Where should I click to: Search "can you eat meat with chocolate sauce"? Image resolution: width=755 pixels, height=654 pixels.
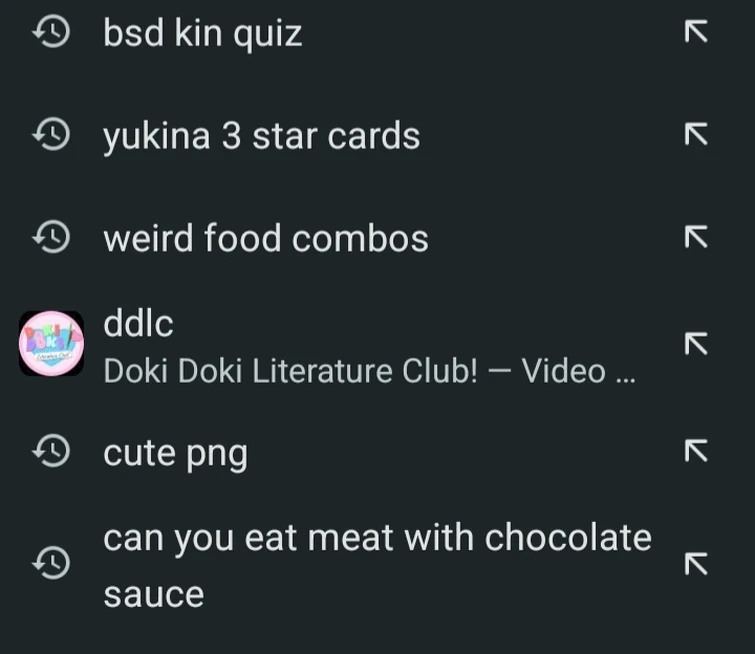377,565
